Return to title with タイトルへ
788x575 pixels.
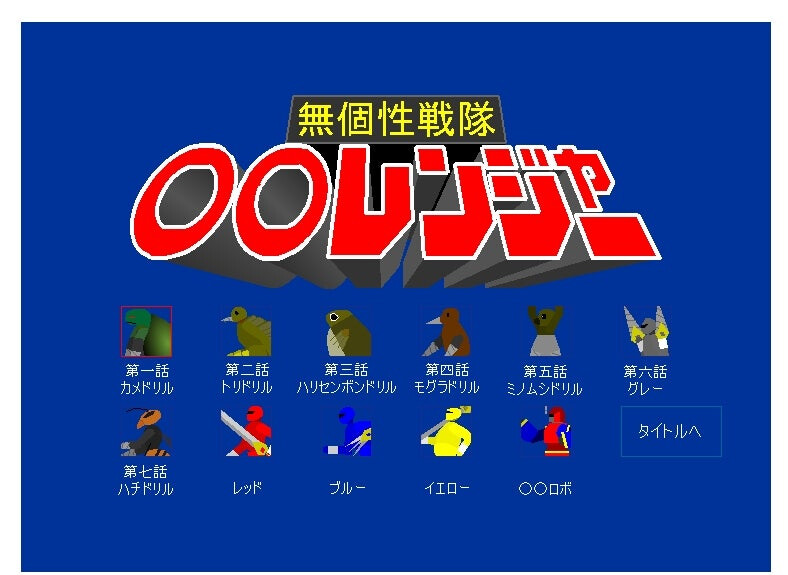point(671,431)
